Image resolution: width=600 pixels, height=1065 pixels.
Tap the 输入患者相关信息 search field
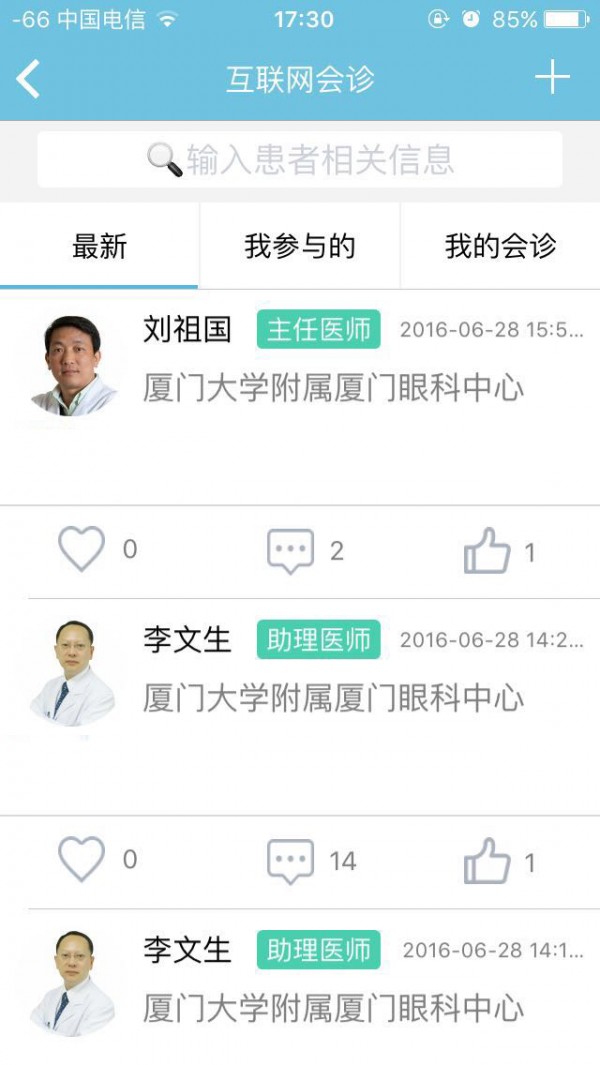pyautogui.click(x=300, y=159)
